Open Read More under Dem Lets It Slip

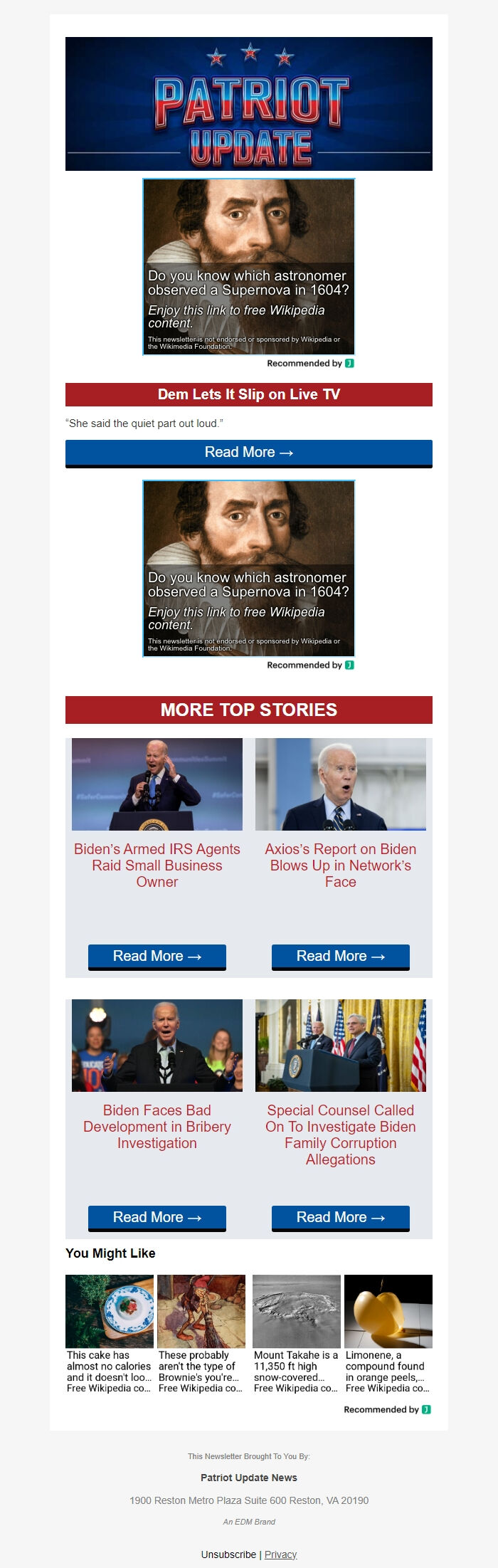(248, 453)
